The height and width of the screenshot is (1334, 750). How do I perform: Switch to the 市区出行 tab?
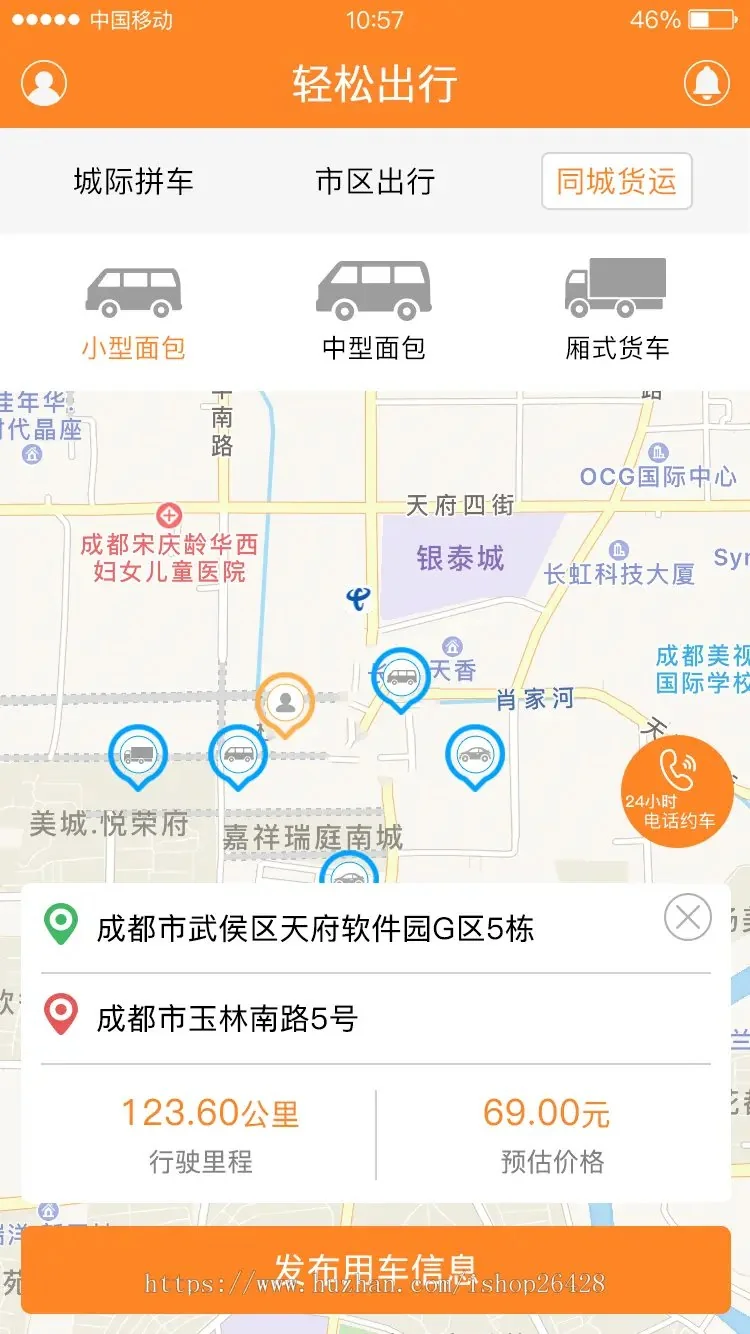coord(375,180)
